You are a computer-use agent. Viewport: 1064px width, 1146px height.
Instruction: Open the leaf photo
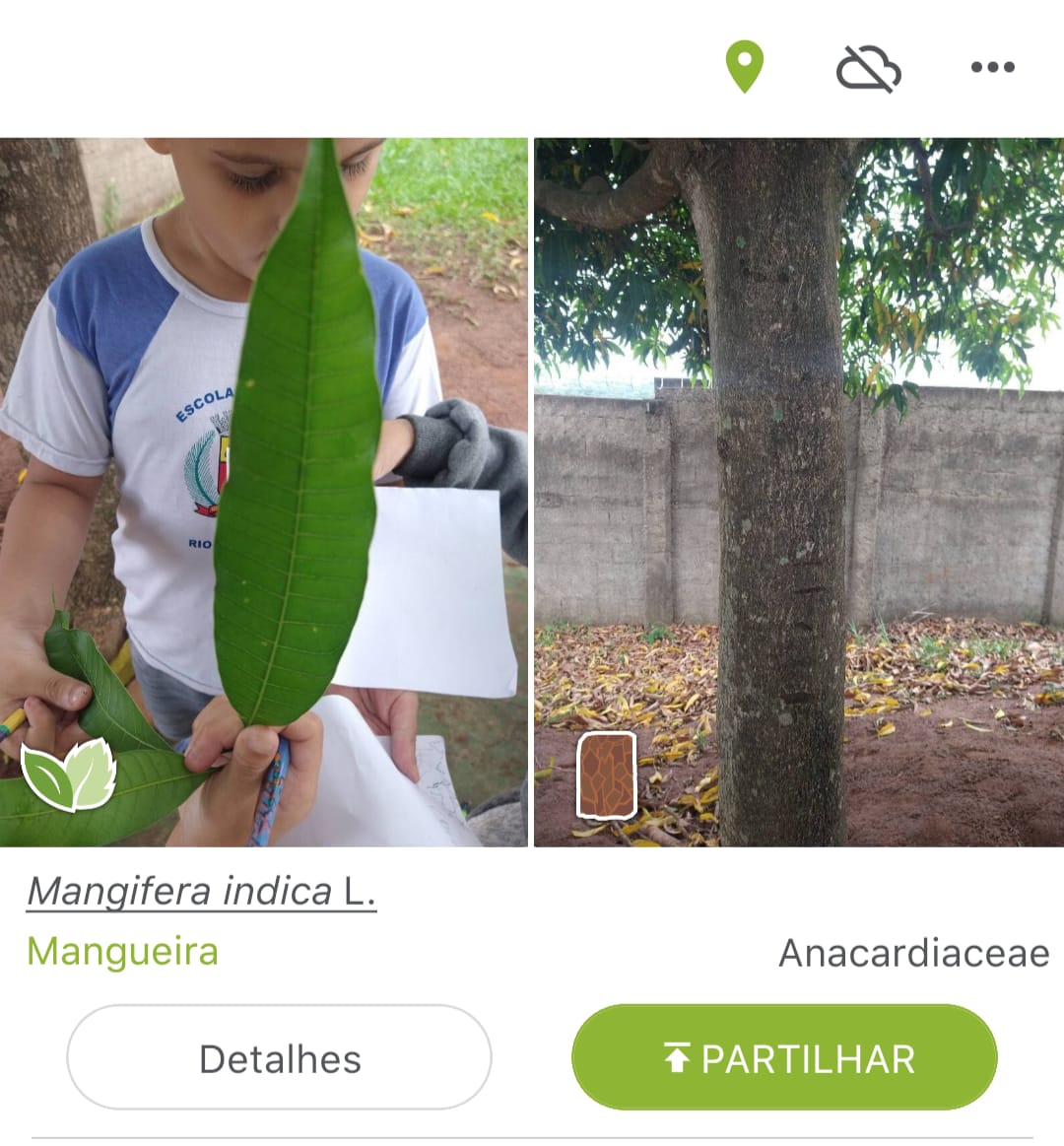click(x=263, y=492)
